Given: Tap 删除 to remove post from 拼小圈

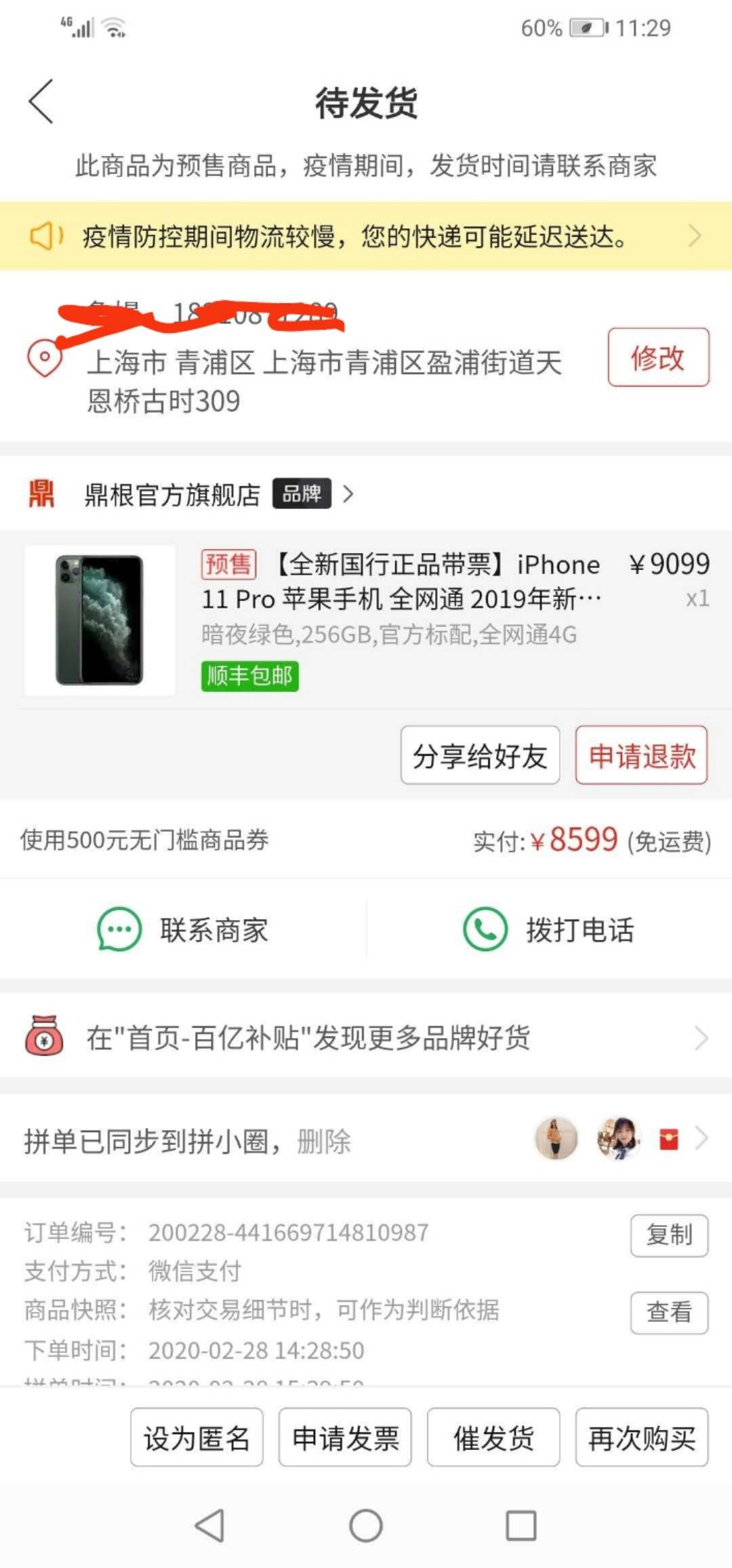Looking at the screenshot, I should pyautogui.click(x=324, y=1142).
